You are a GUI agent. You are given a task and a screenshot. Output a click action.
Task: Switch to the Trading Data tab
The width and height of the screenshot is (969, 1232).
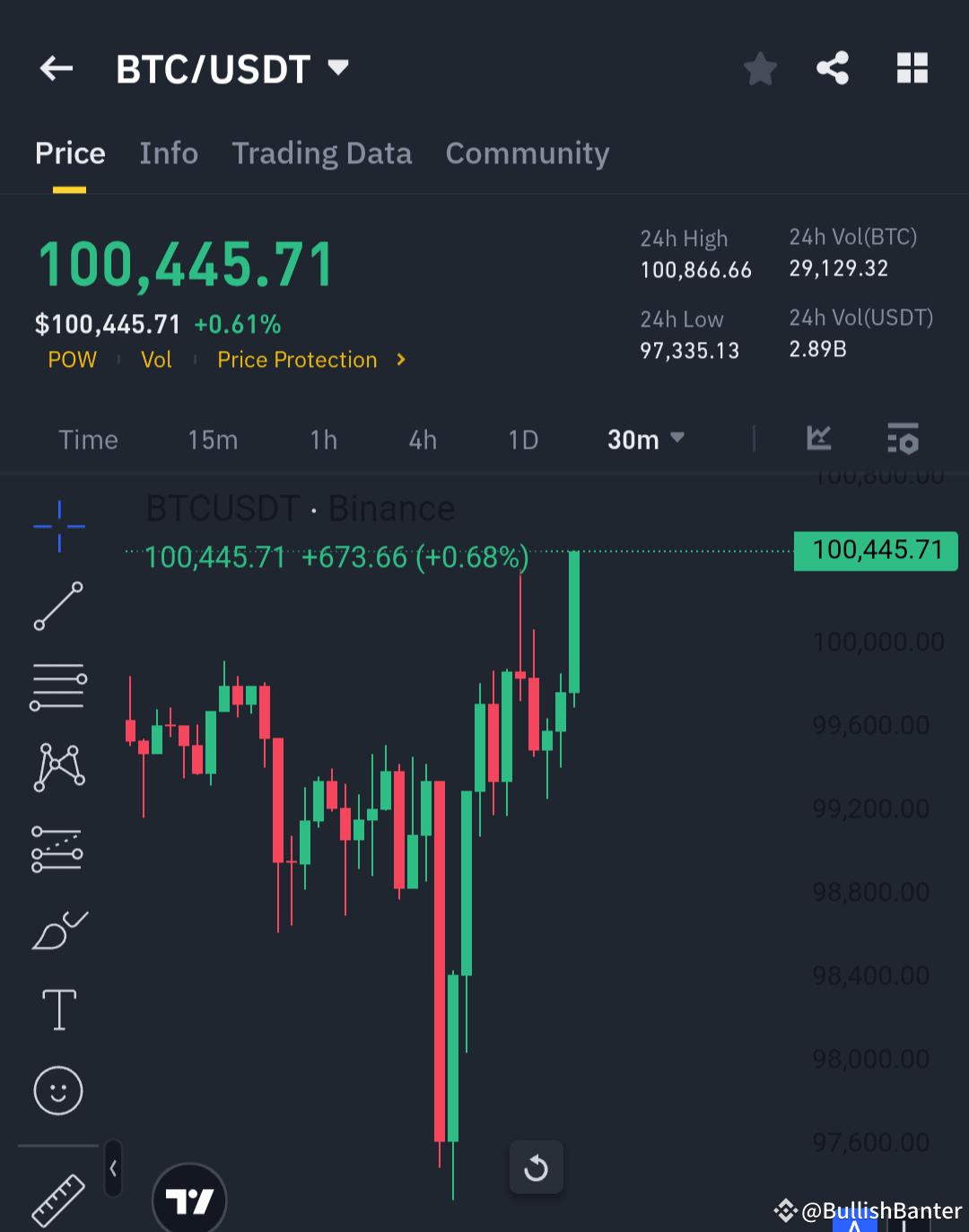coord(322,153)
